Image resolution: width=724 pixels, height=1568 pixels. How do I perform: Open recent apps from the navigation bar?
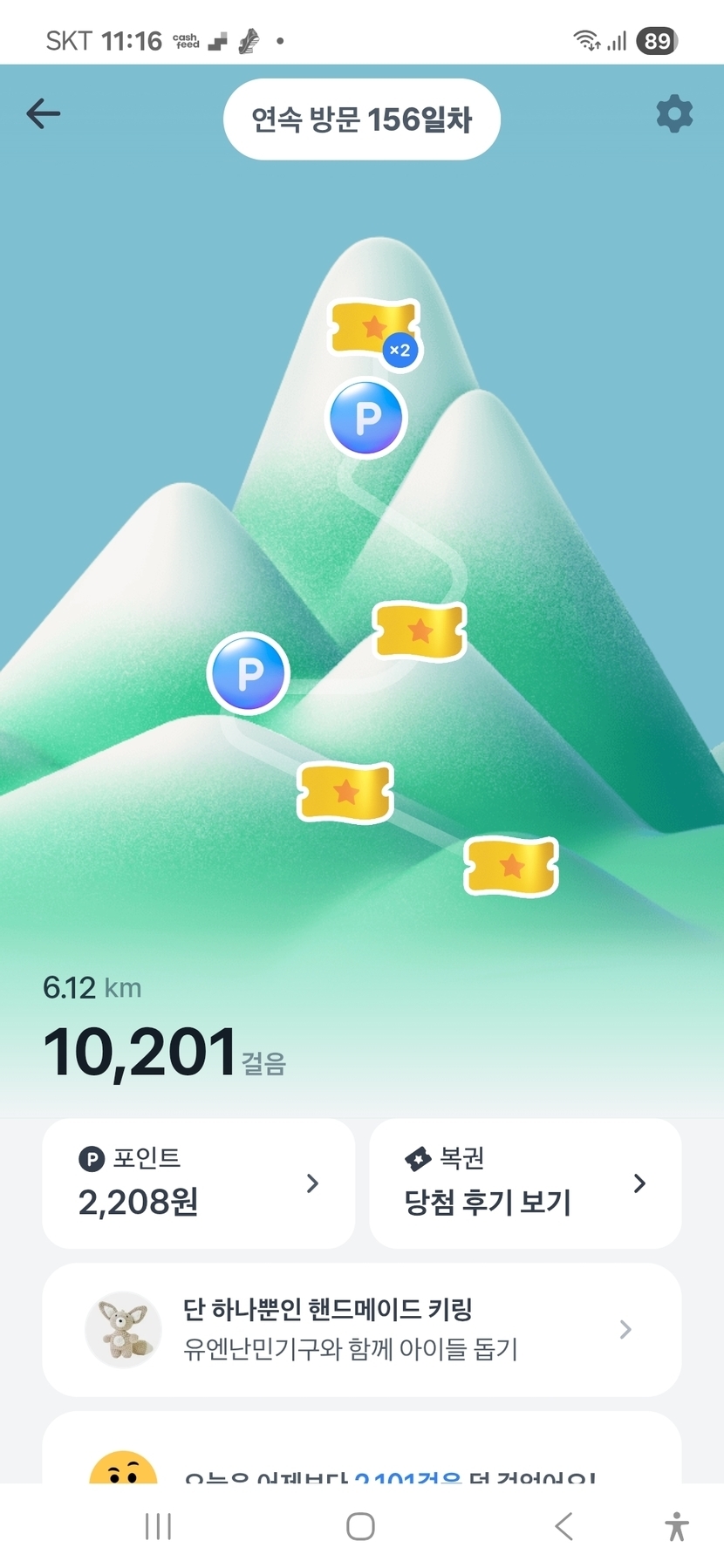click(x=158, y=1526)
